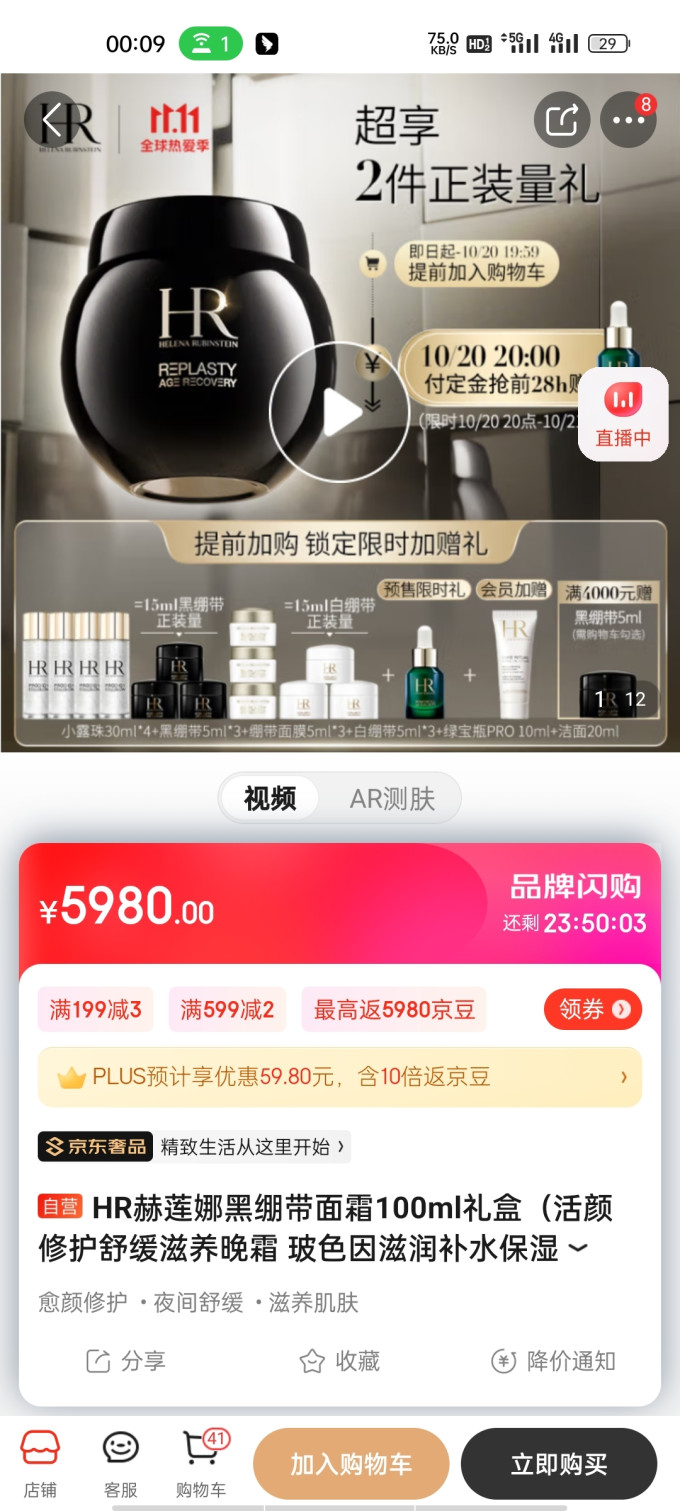
Task: Open the 直播中 live stream badge
Action: pyautogui.click(x=623, y=414)
